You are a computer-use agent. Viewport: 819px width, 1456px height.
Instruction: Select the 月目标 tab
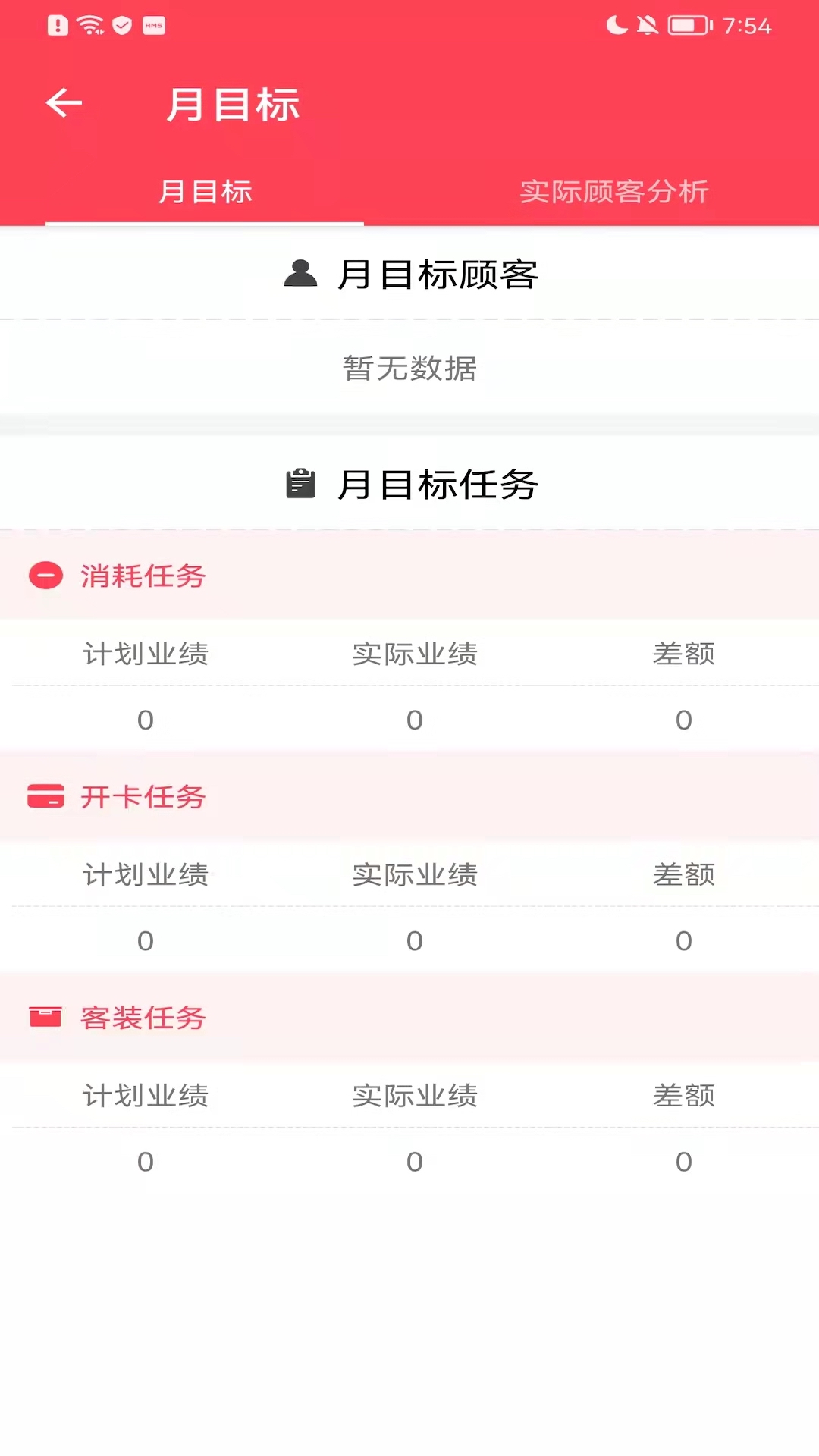[x=205, y=192]
